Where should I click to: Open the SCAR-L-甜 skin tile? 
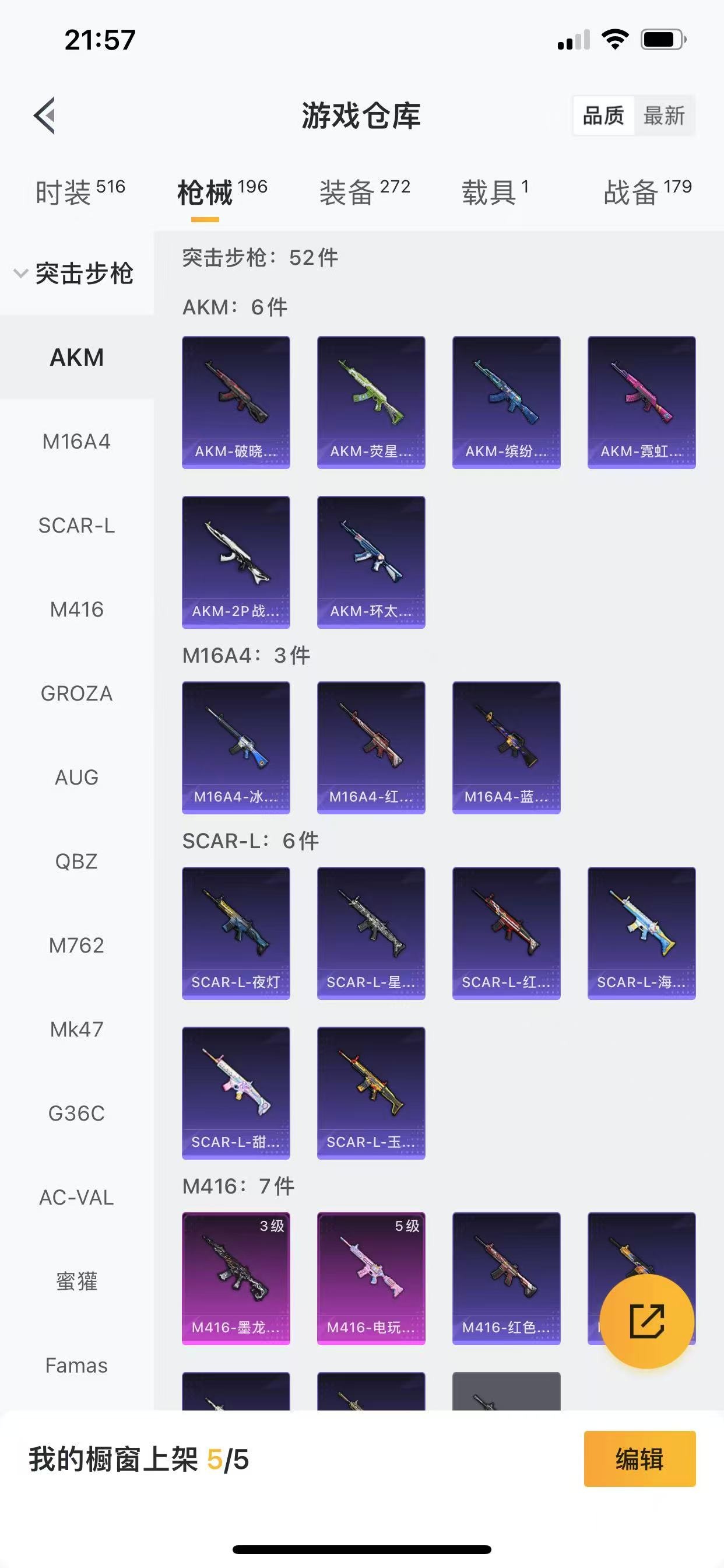point(236,1093)
